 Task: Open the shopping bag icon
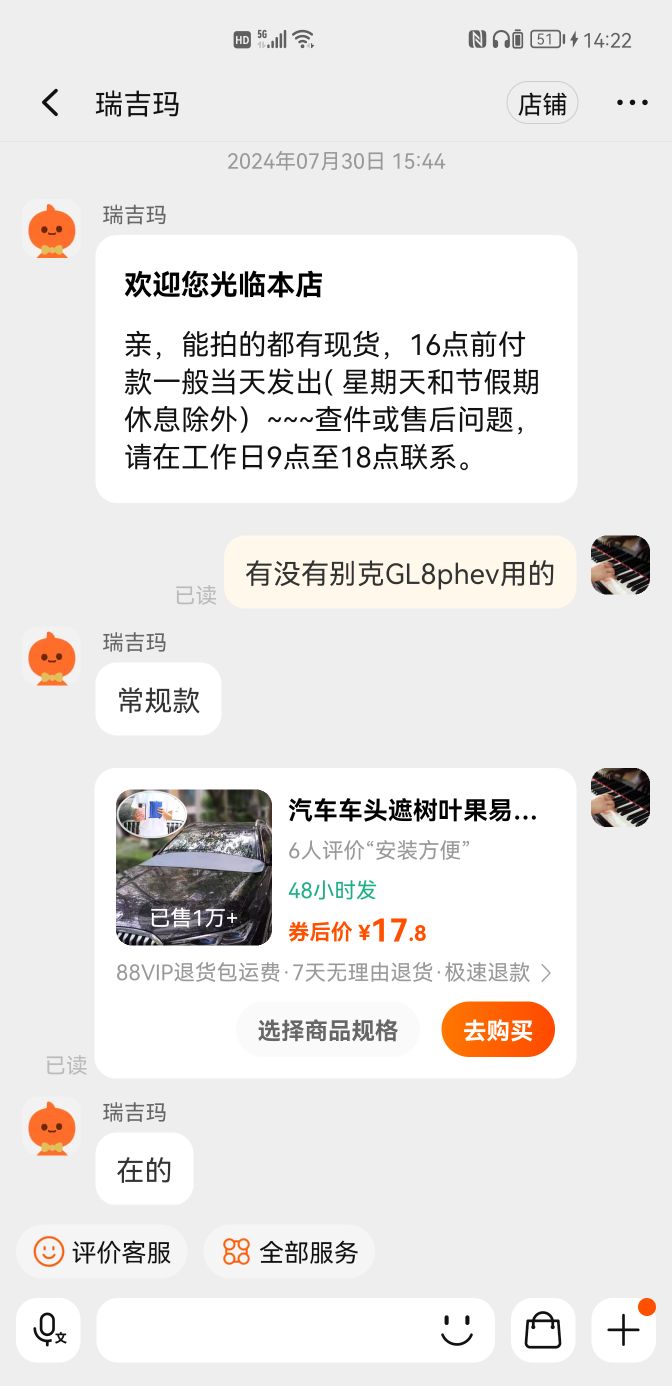[x=543, y=1330]
